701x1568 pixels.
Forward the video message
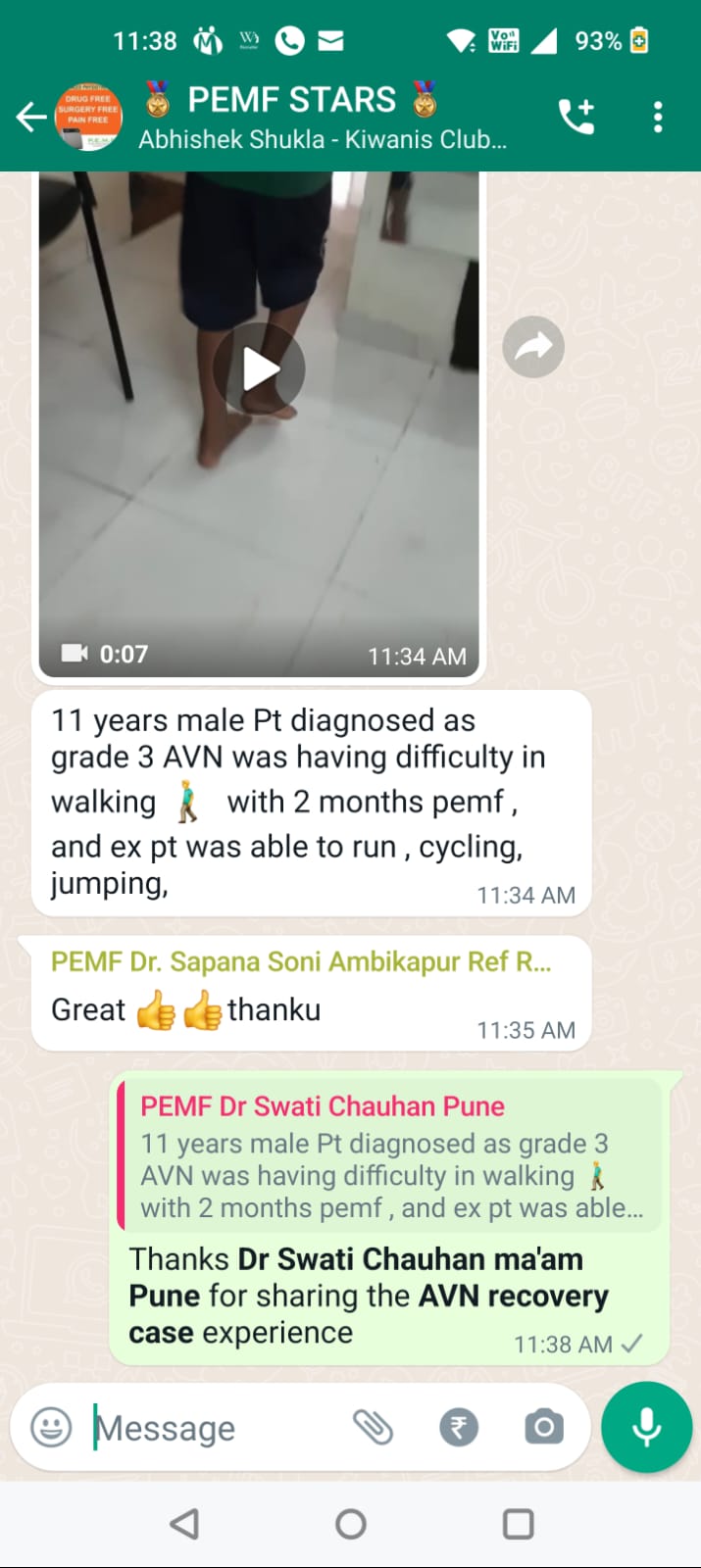tap(533, 347)
